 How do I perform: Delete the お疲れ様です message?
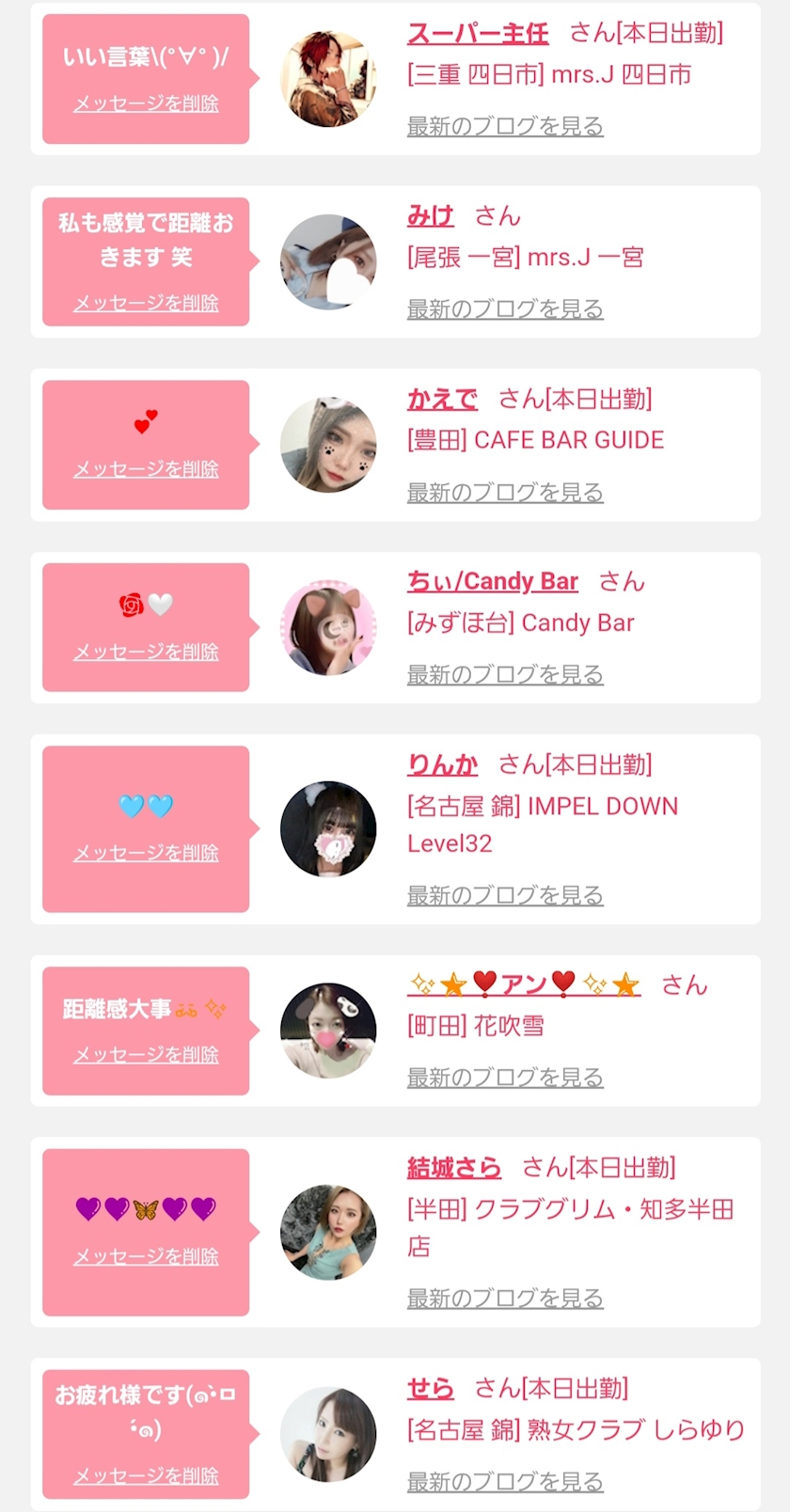point(146,1476)
